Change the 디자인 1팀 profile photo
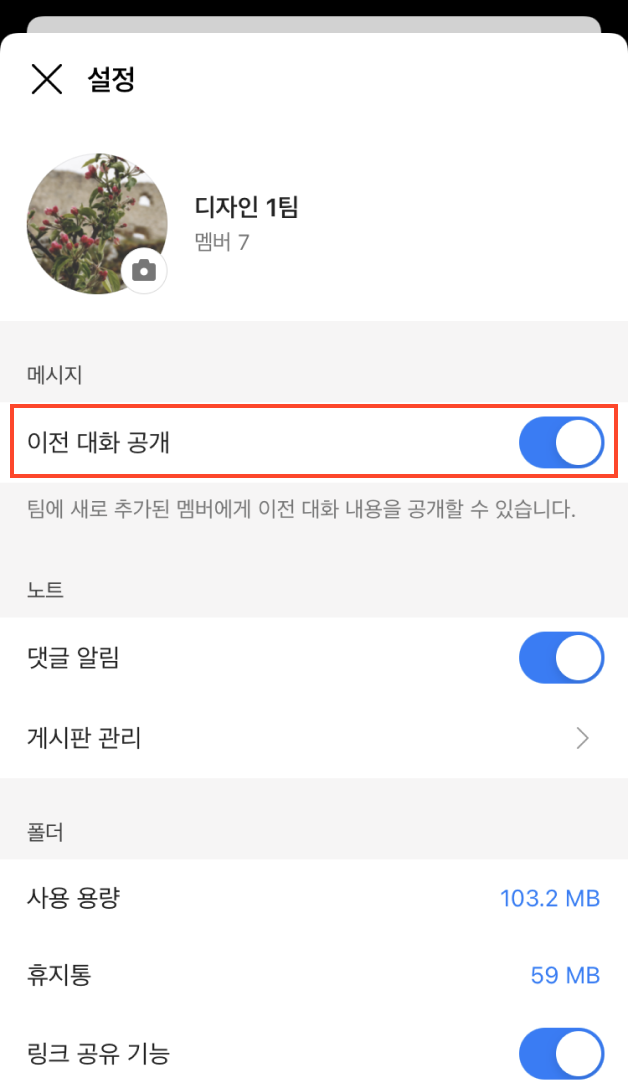628x1084 pixels. click(x=144, y=271)
